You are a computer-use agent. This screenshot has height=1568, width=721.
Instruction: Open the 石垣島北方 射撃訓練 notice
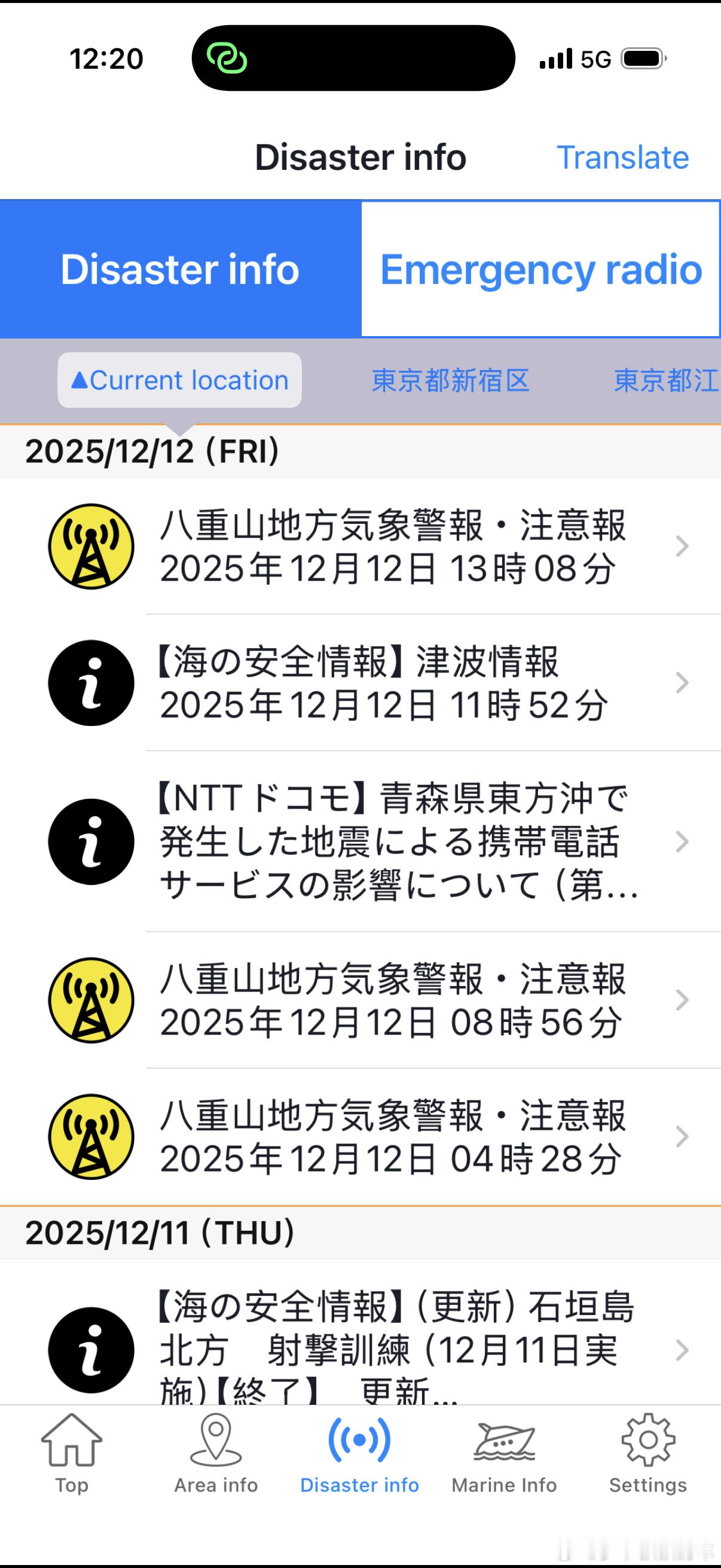point(360,1332)
